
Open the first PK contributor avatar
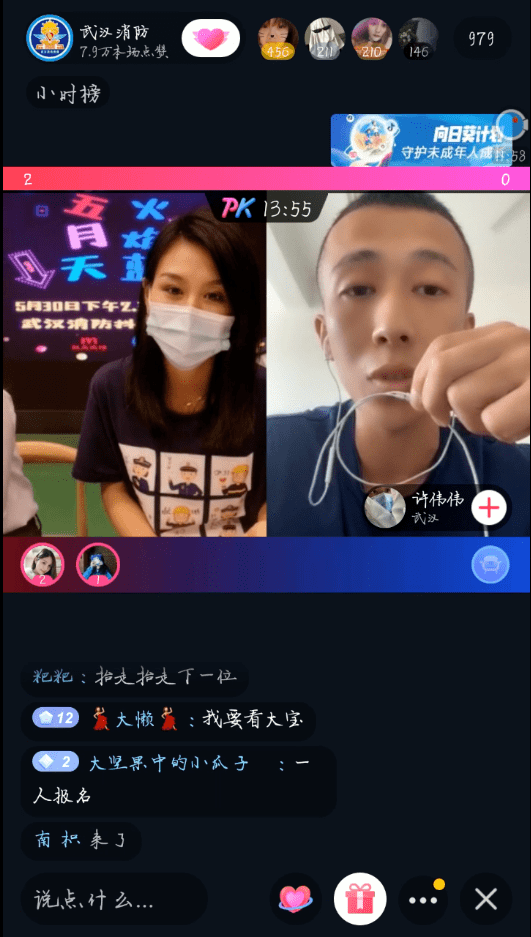tap(42, 564)
